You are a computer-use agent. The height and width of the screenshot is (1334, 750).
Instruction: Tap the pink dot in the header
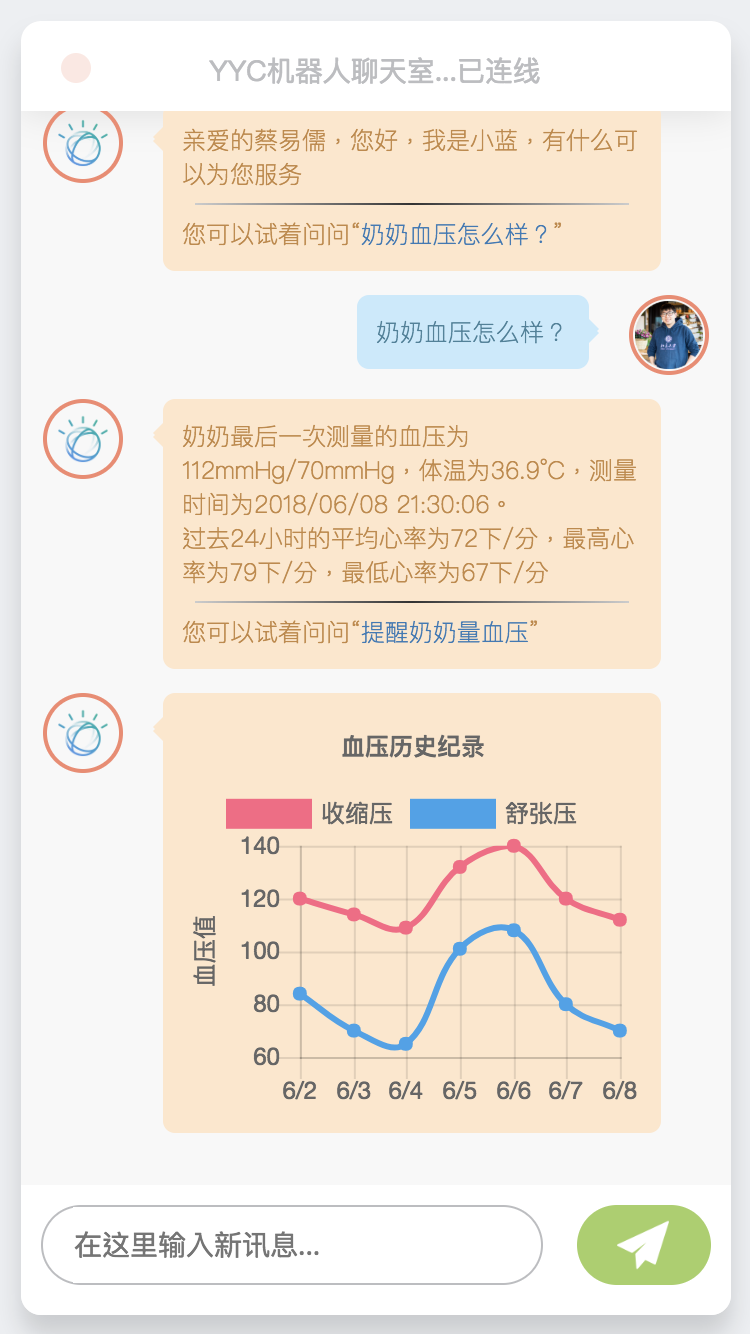click(x=76, y=69)
